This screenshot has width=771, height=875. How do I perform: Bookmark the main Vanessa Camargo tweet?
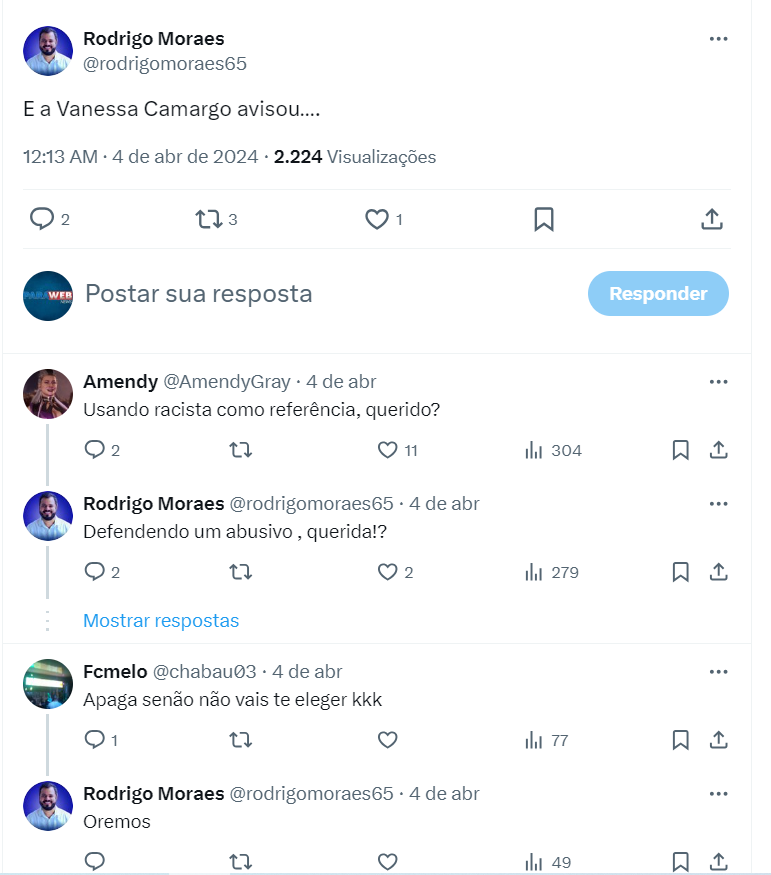point(543,219)
